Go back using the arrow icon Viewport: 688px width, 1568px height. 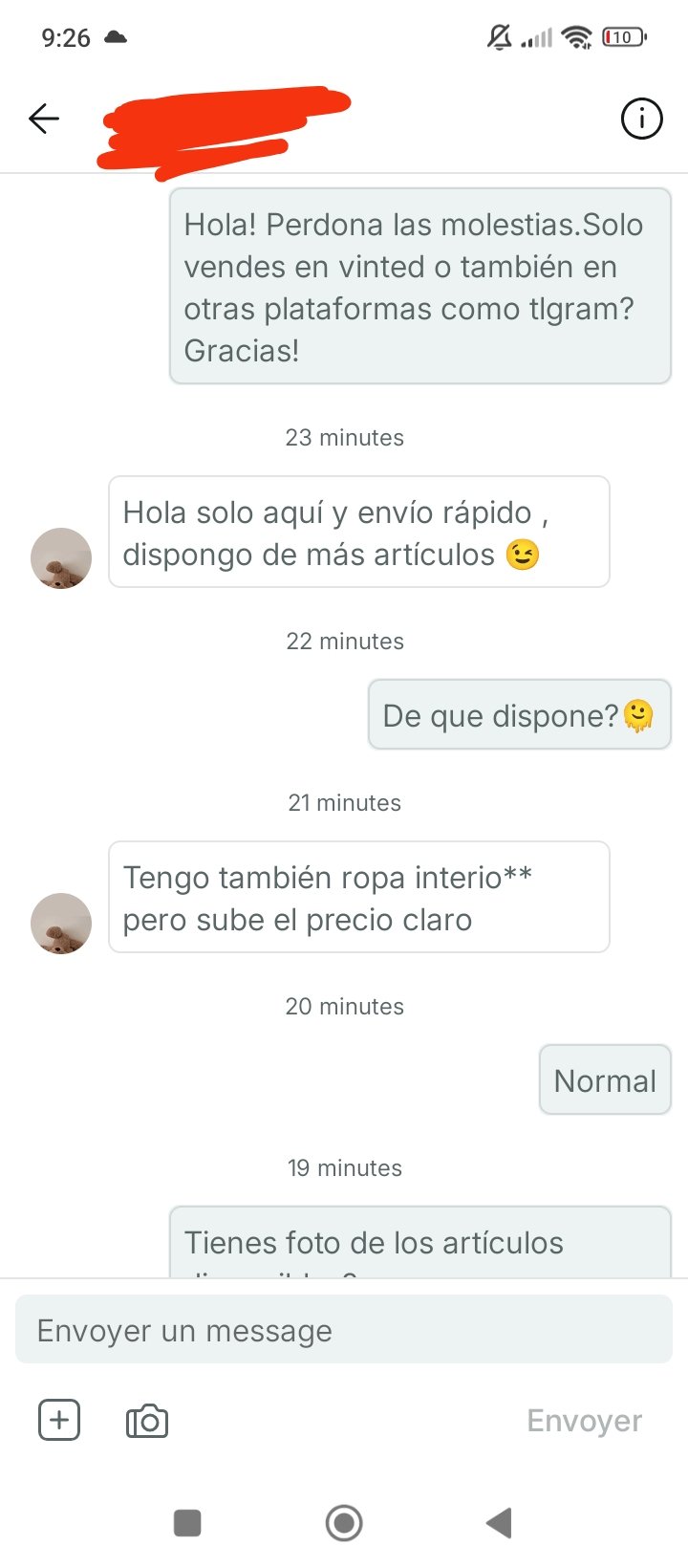(44, 119)
